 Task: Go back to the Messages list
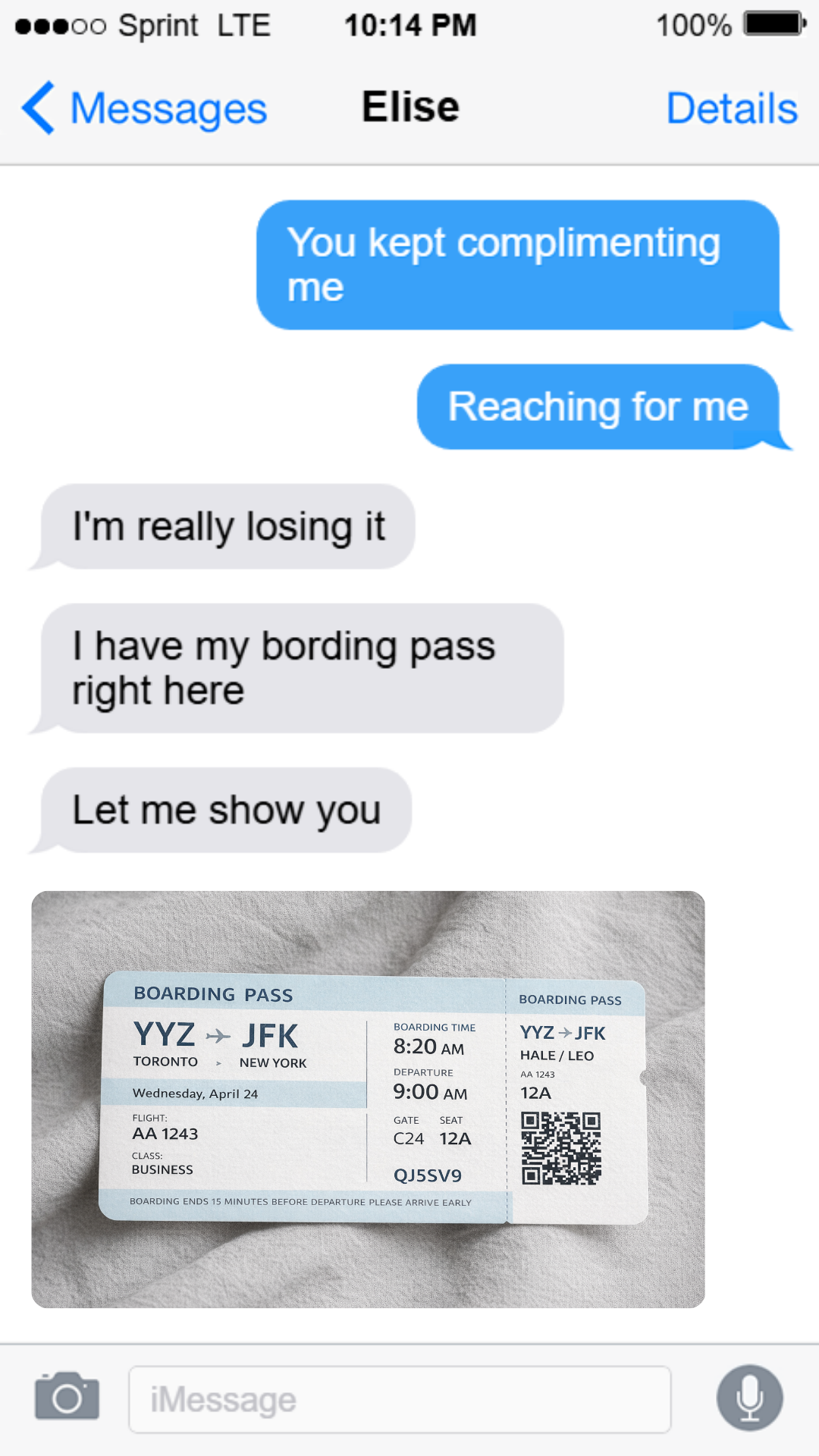click(144, 108)
